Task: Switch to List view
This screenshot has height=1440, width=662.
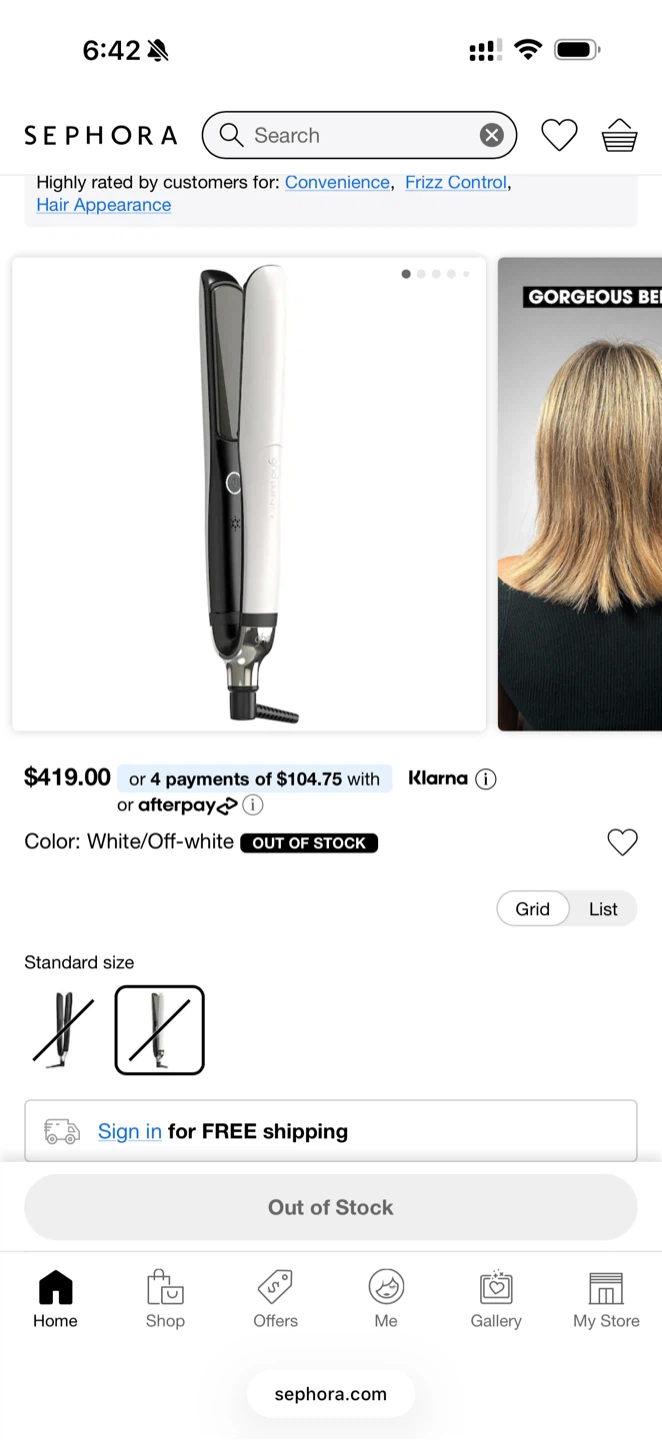Action: tap(603, 909)
